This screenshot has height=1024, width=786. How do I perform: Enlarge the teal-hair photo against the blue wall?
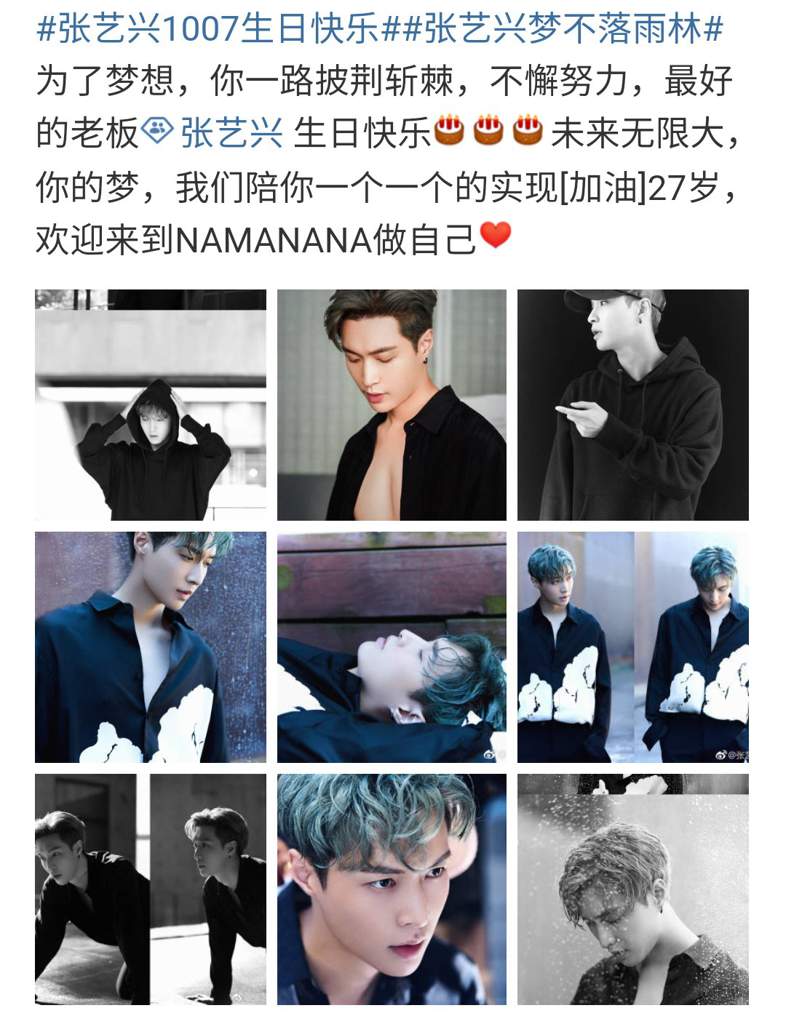click(151, 647)
